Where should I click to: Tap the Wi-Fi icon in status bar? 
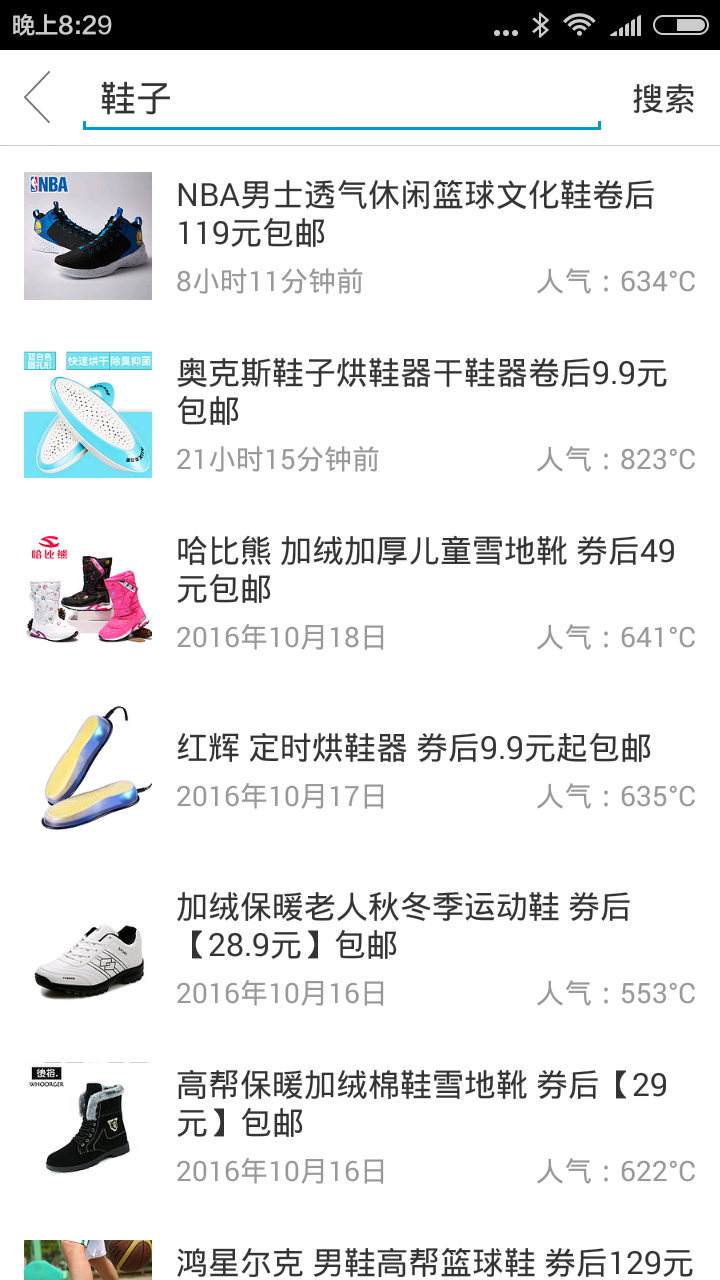582,29
